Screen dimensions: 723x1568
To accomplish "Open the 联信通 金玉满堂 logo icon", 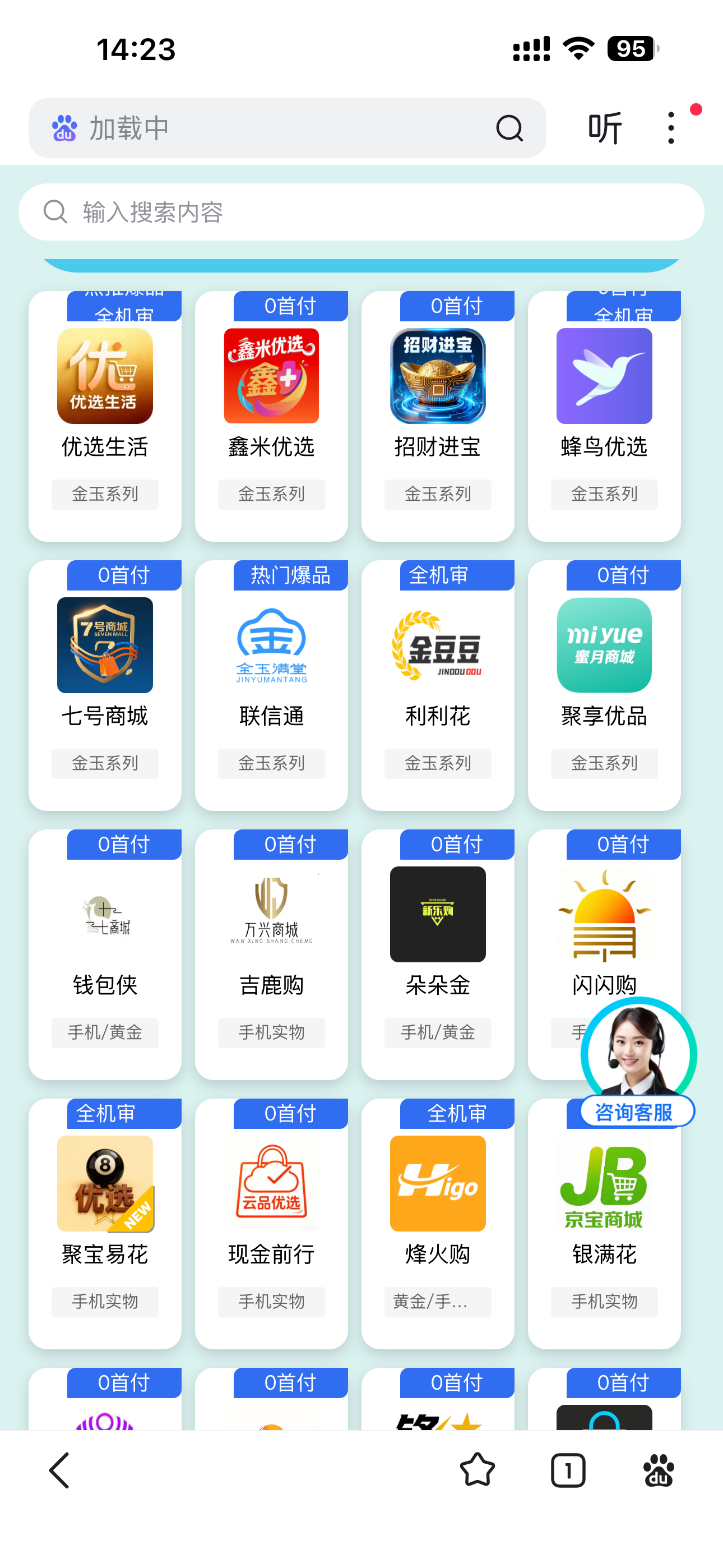I will point(271,644).
